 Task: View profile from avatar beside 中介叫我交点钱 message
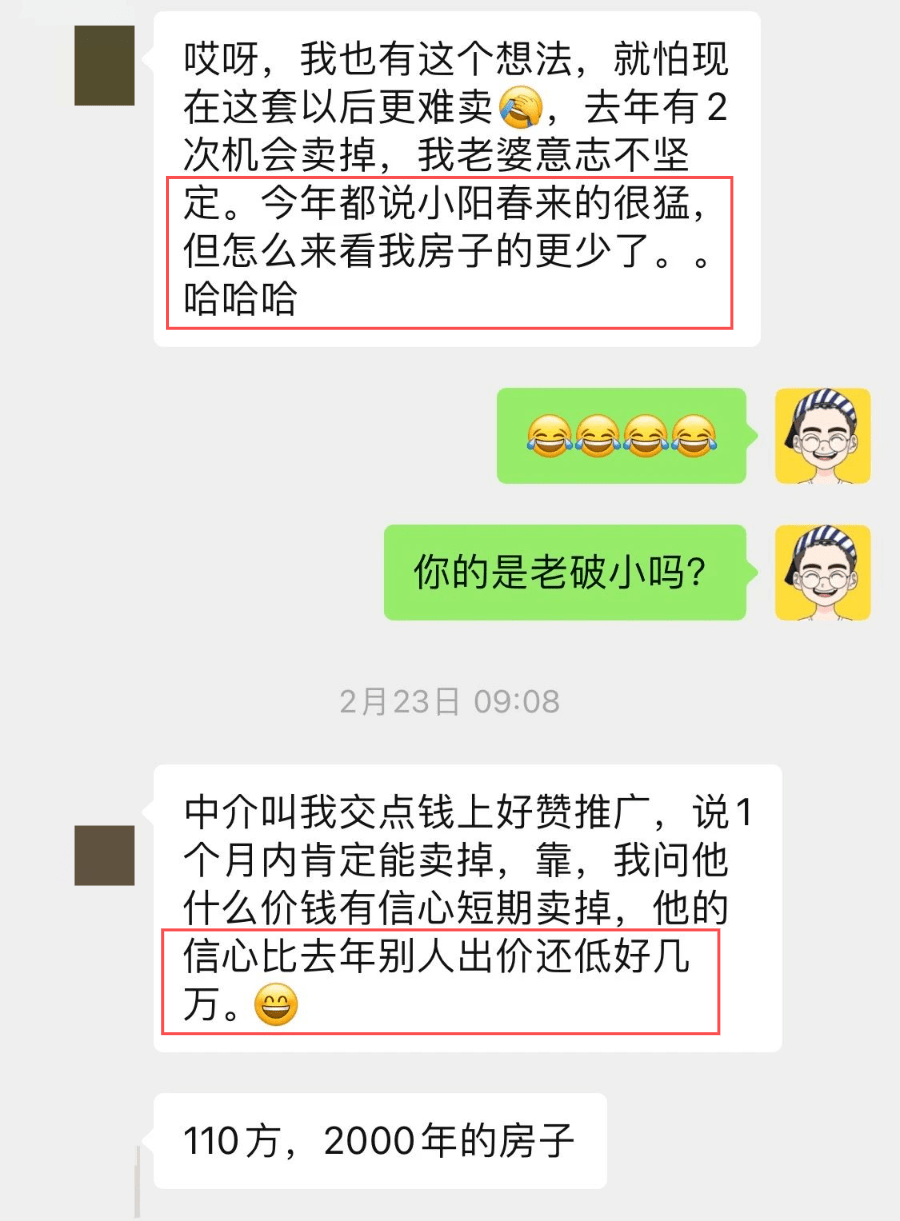point(104,855)
